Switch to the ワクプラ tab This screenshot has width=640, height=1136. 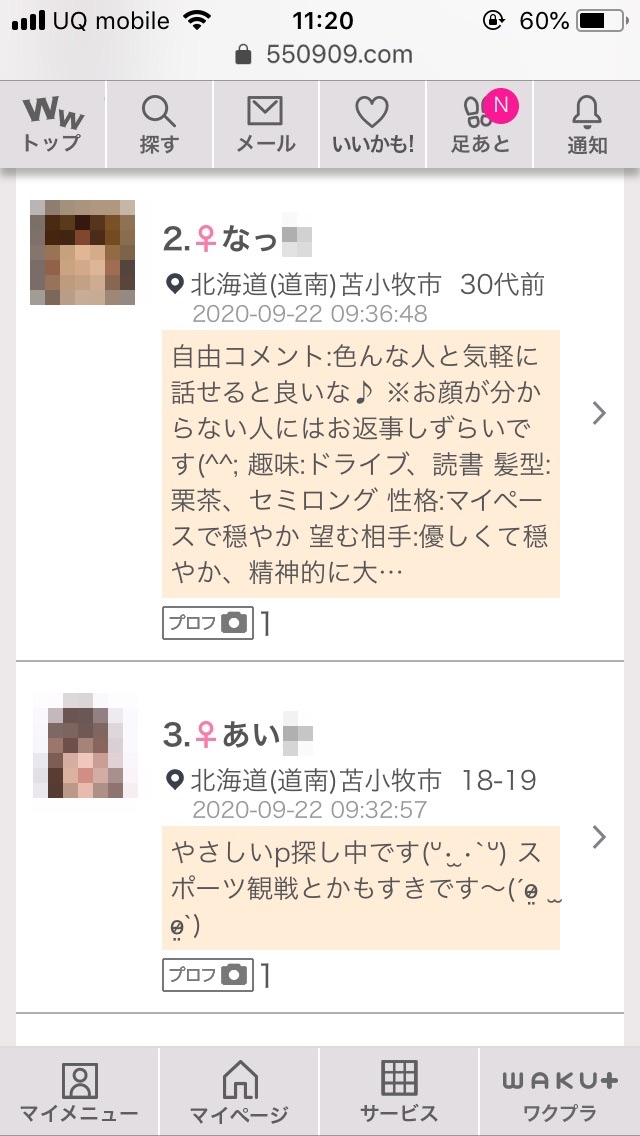(x=560, y=1091)
